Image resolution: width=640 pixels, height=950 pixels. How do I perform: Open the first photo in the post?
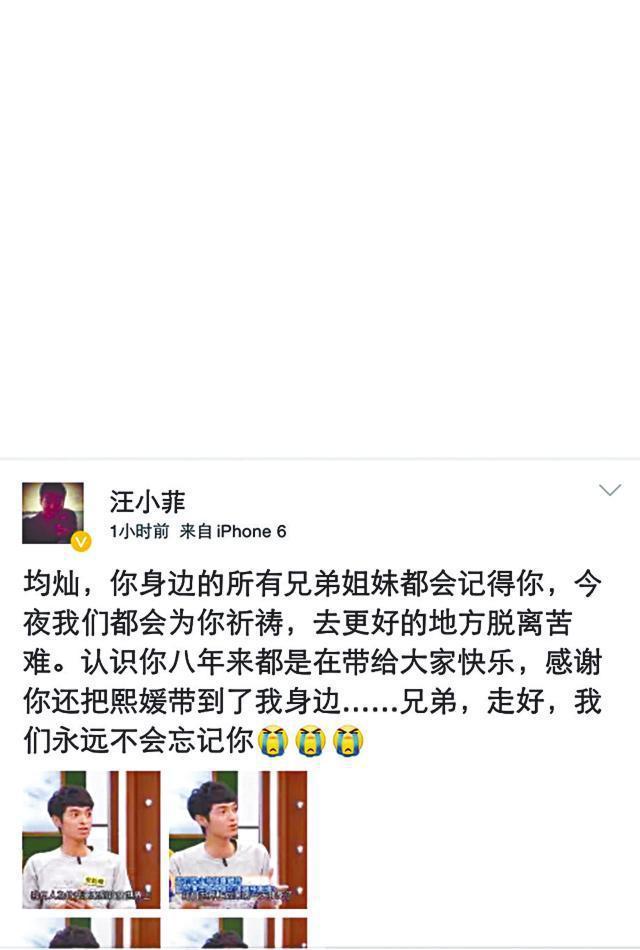tap(91, 838)
